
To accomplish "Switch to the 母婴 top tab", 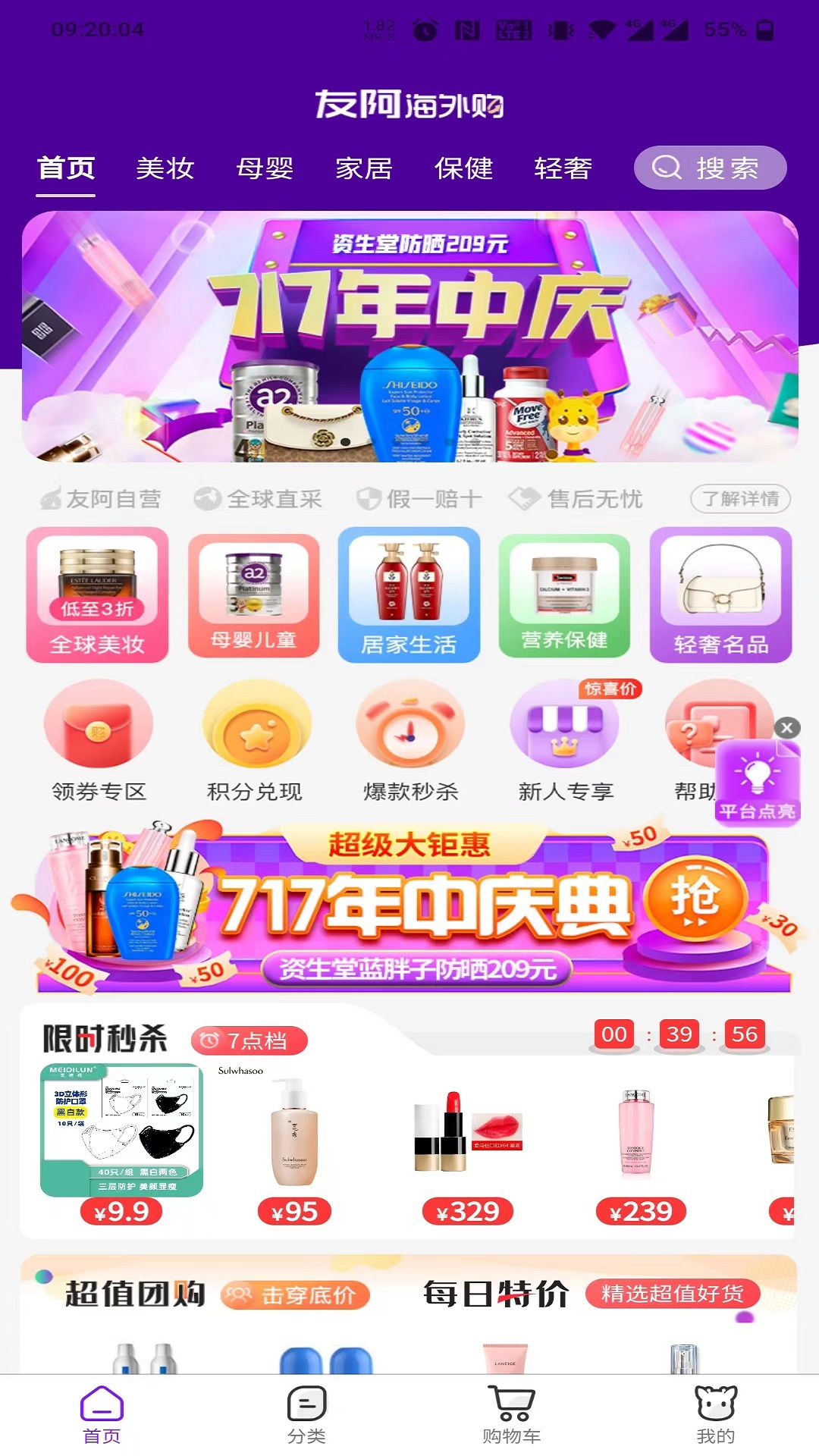I will (265, 168).
